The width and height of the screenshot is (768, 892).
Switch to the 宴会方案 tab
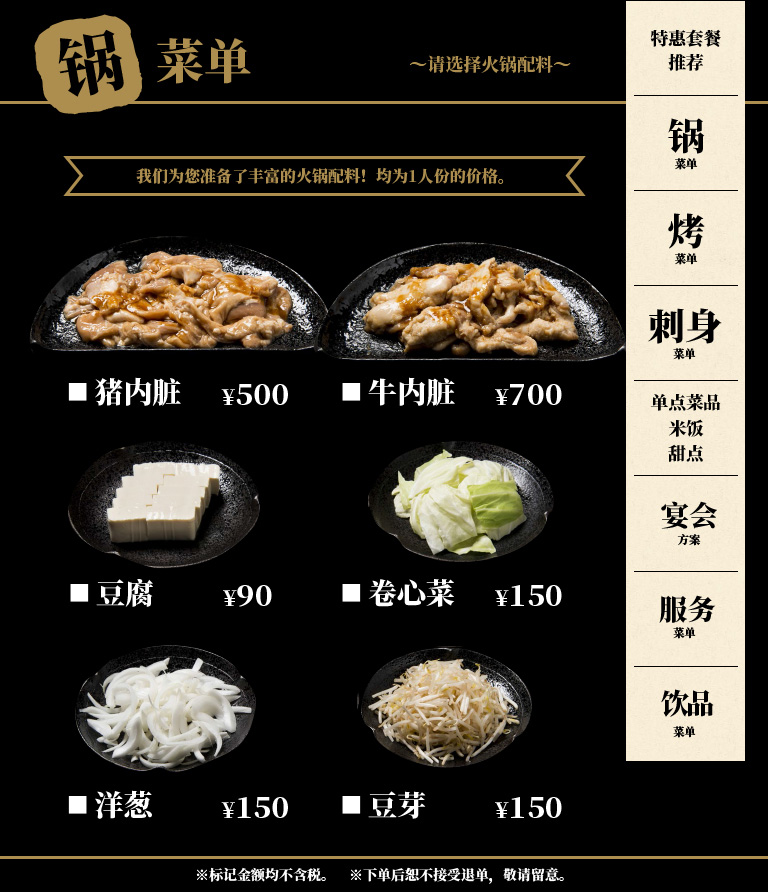(x=685, y=523)
